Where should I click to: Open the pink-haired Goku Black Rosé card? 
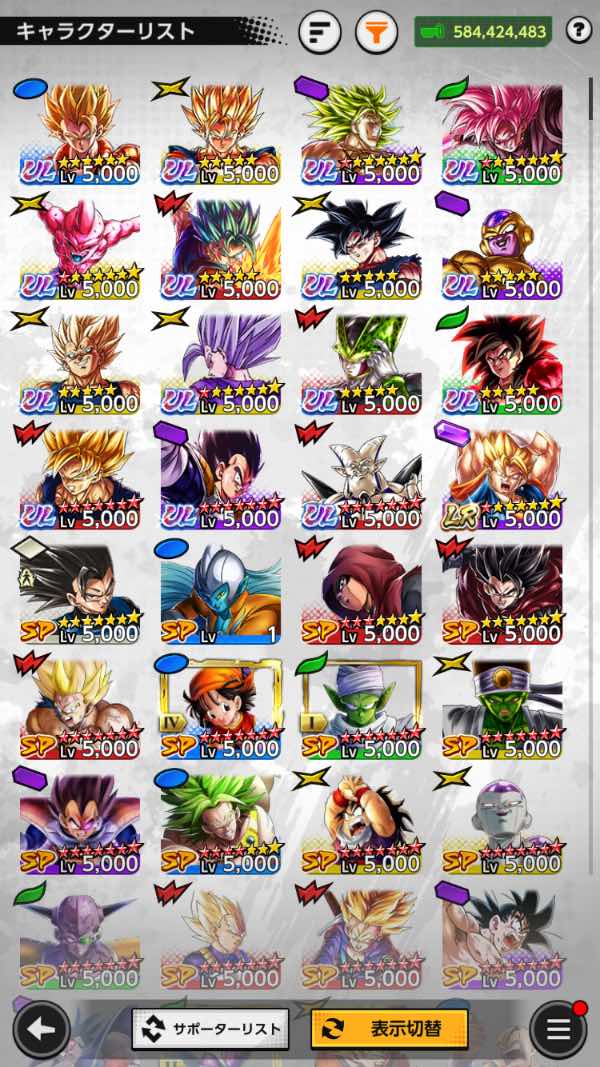pyautogui.click(x=503, y=135)
